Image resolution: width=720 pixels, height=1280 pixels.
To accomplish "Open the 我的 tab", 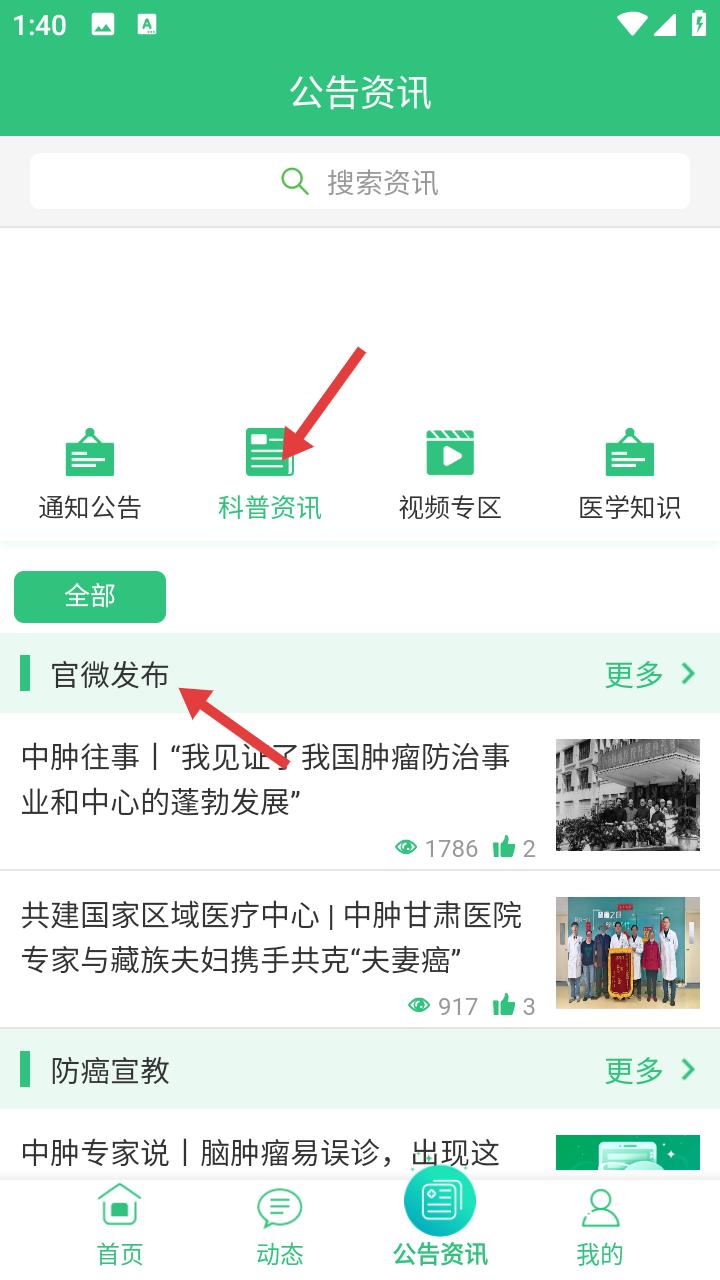I will (600, 1226).
